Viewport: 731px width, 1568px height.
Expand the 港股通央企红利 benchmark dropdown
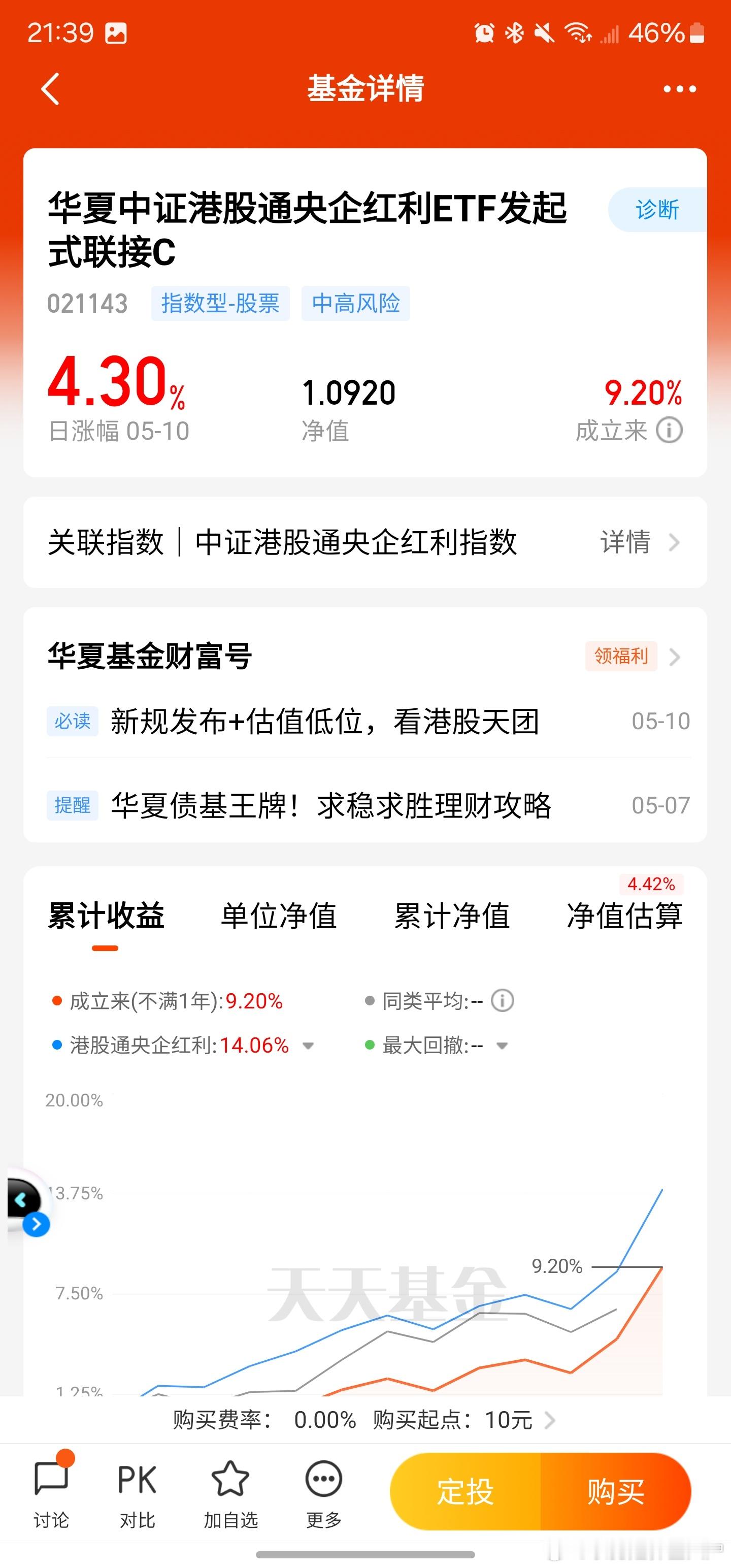[308, 1046]
